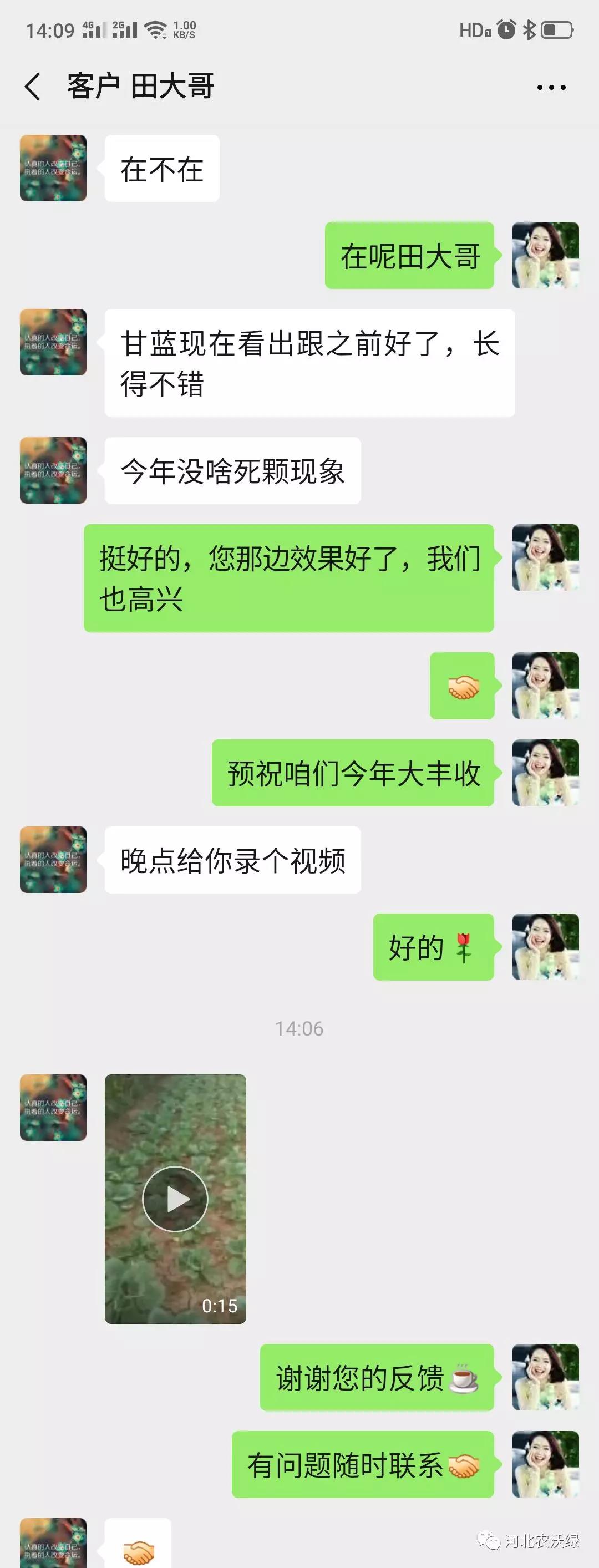Open your avatar beside "在呢田大哥"
This screenshot has width=599, height=1568.
(545, 255)
